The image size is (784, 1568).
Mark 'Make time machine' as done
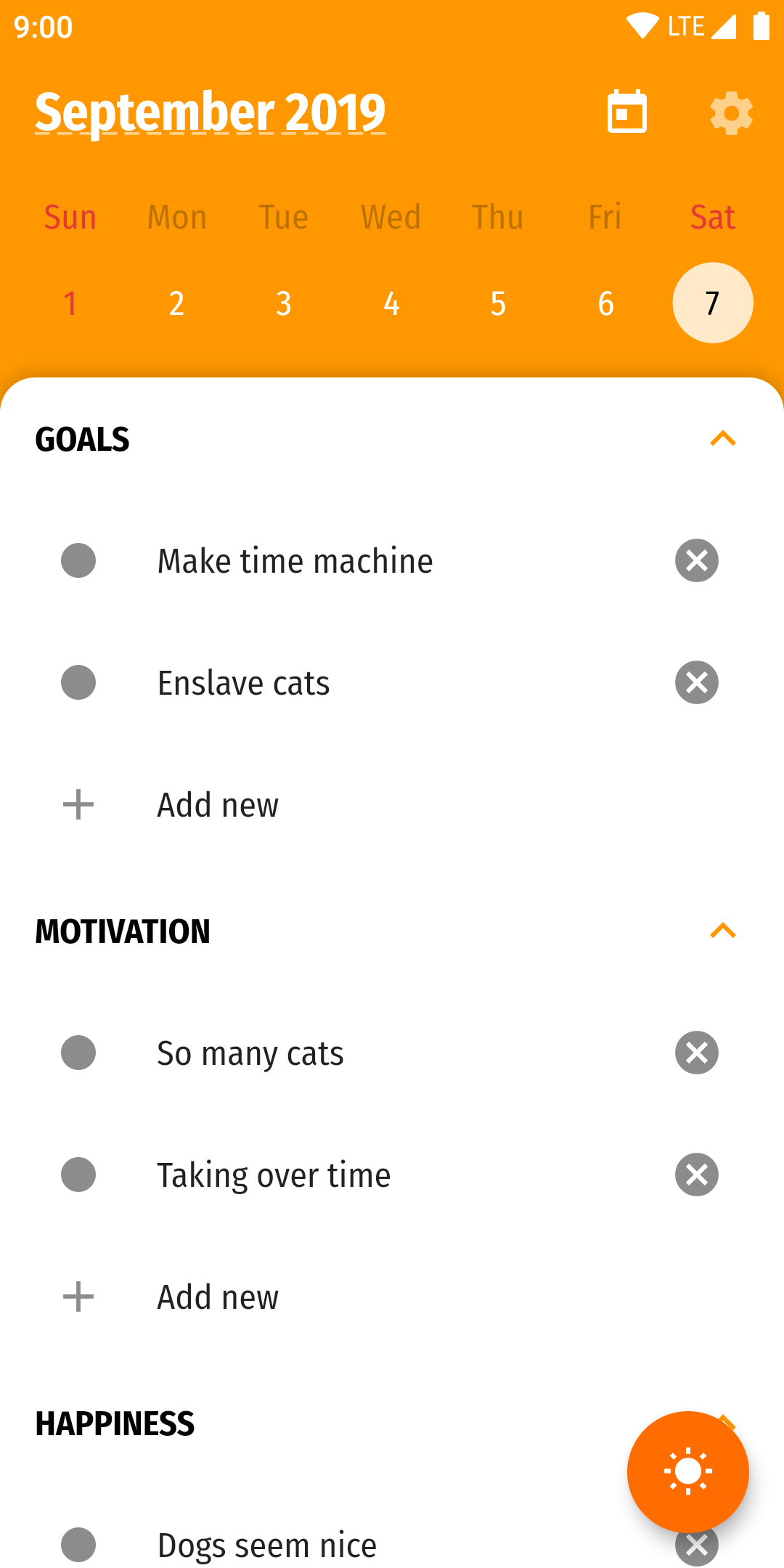78,560
